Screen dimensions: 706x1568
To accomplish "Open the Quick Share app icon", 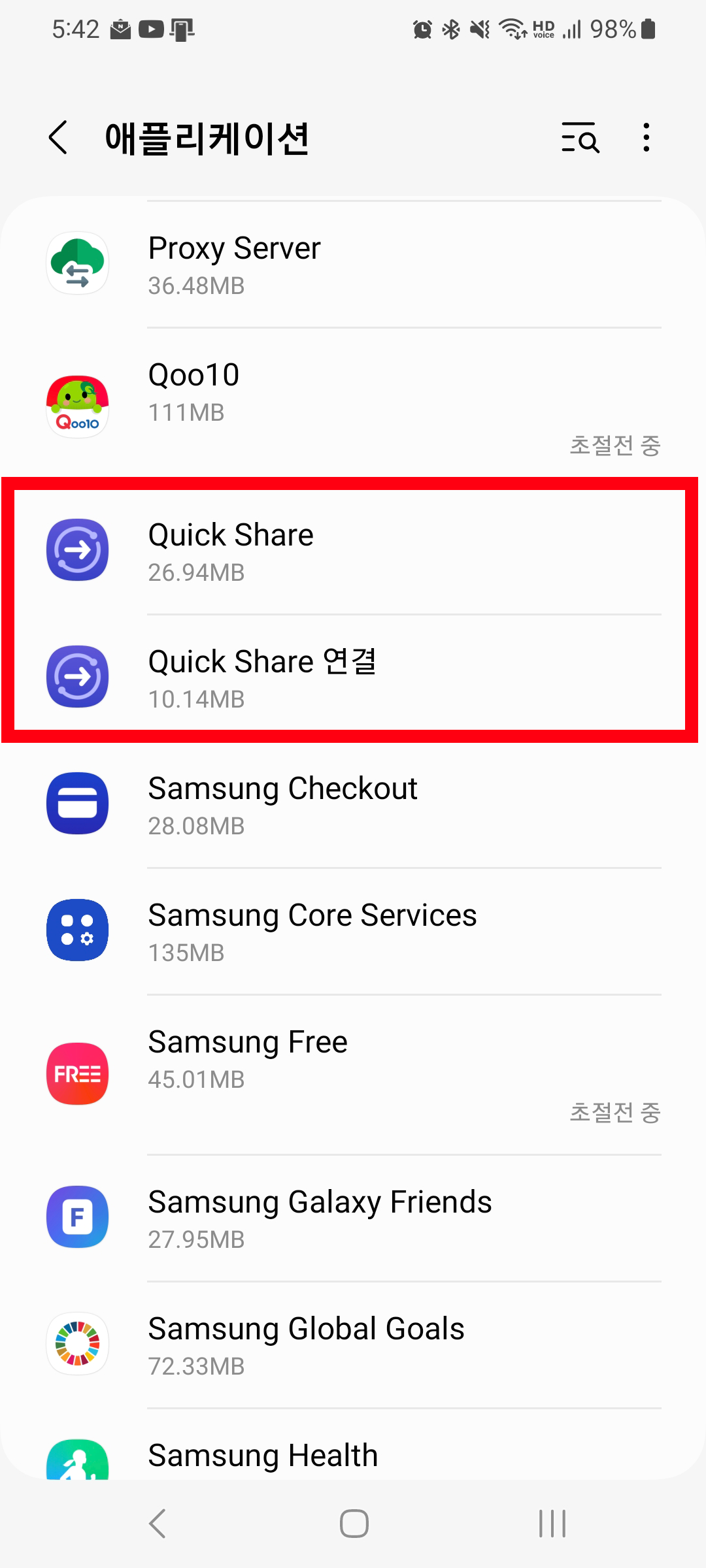I will click(76, 550).
